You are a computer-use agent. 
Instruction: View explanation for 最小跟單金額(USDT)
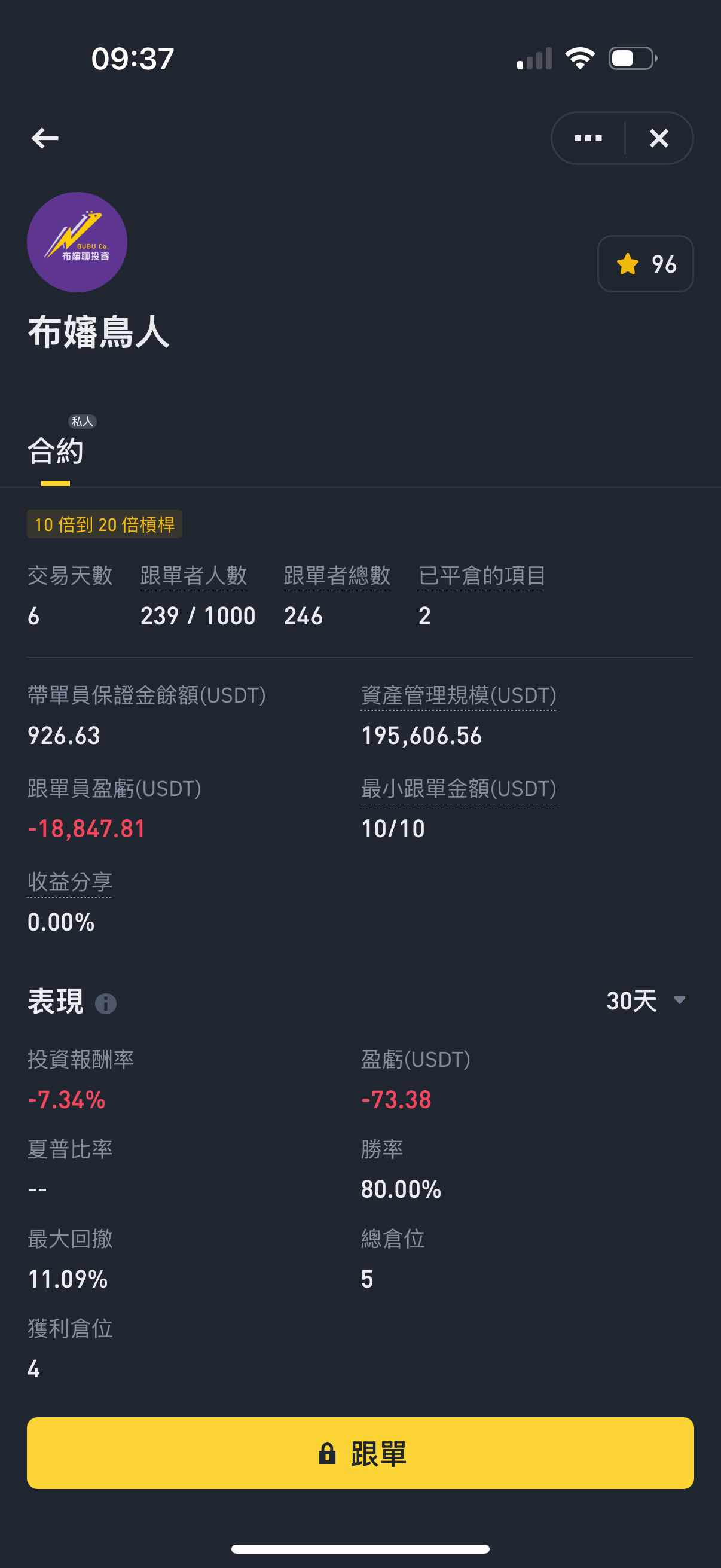point(458,789)
